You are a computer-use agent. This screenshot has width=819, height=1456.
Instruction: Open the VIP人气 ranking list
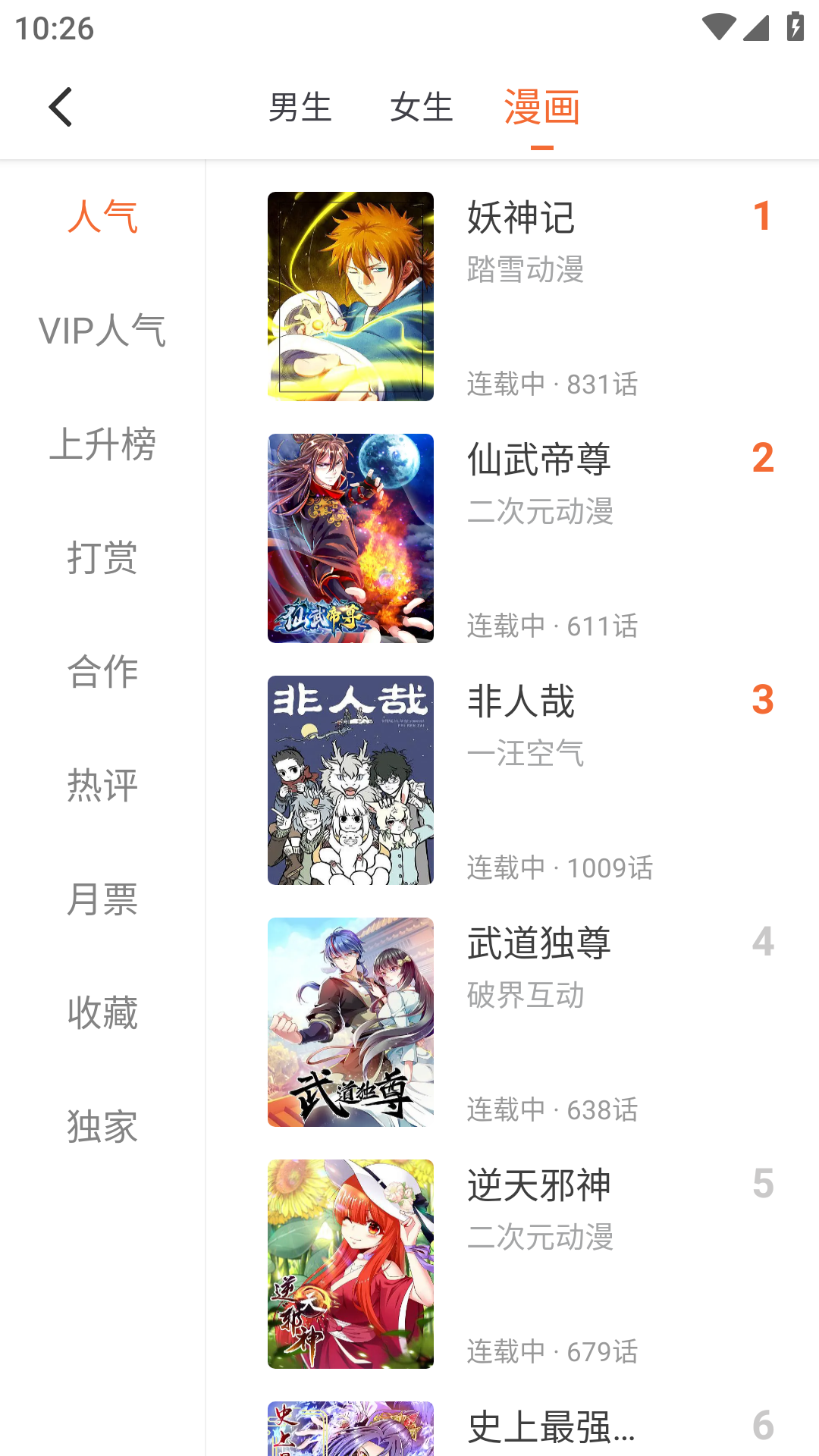102,331
